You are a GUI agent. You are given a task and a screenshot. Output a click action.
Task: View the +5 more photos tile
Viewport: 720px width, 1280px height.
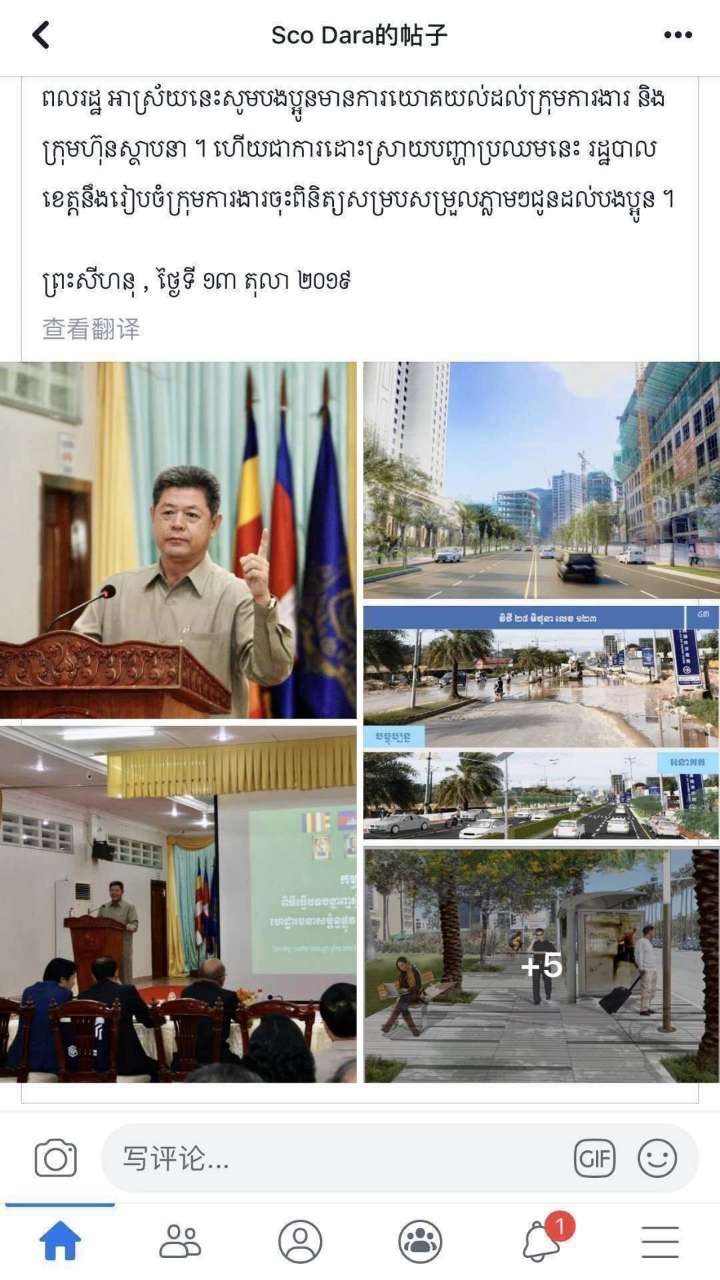[541, 965]
